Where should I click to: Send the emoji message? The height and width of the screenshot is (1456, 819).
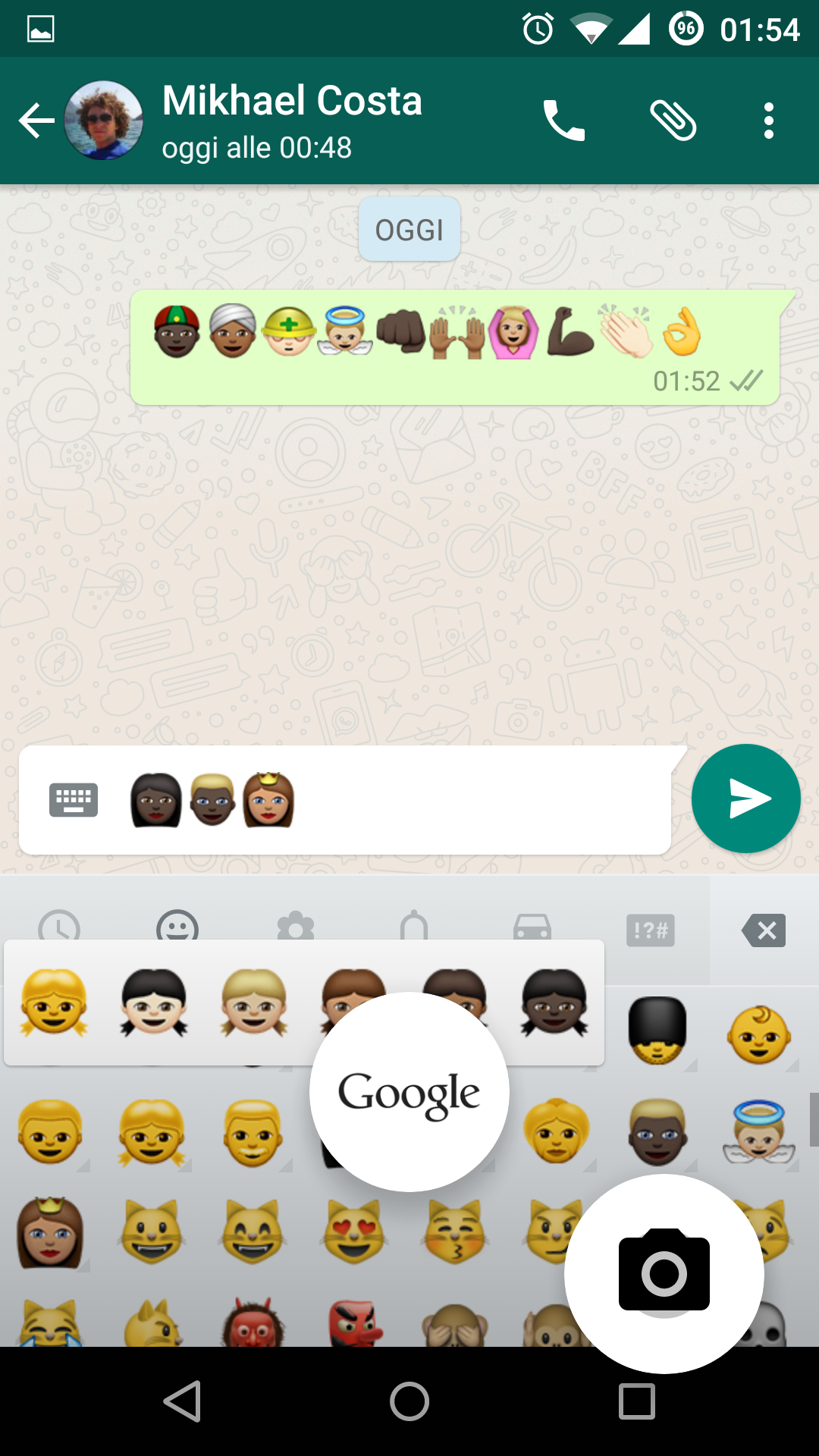[x=746, y=799]
